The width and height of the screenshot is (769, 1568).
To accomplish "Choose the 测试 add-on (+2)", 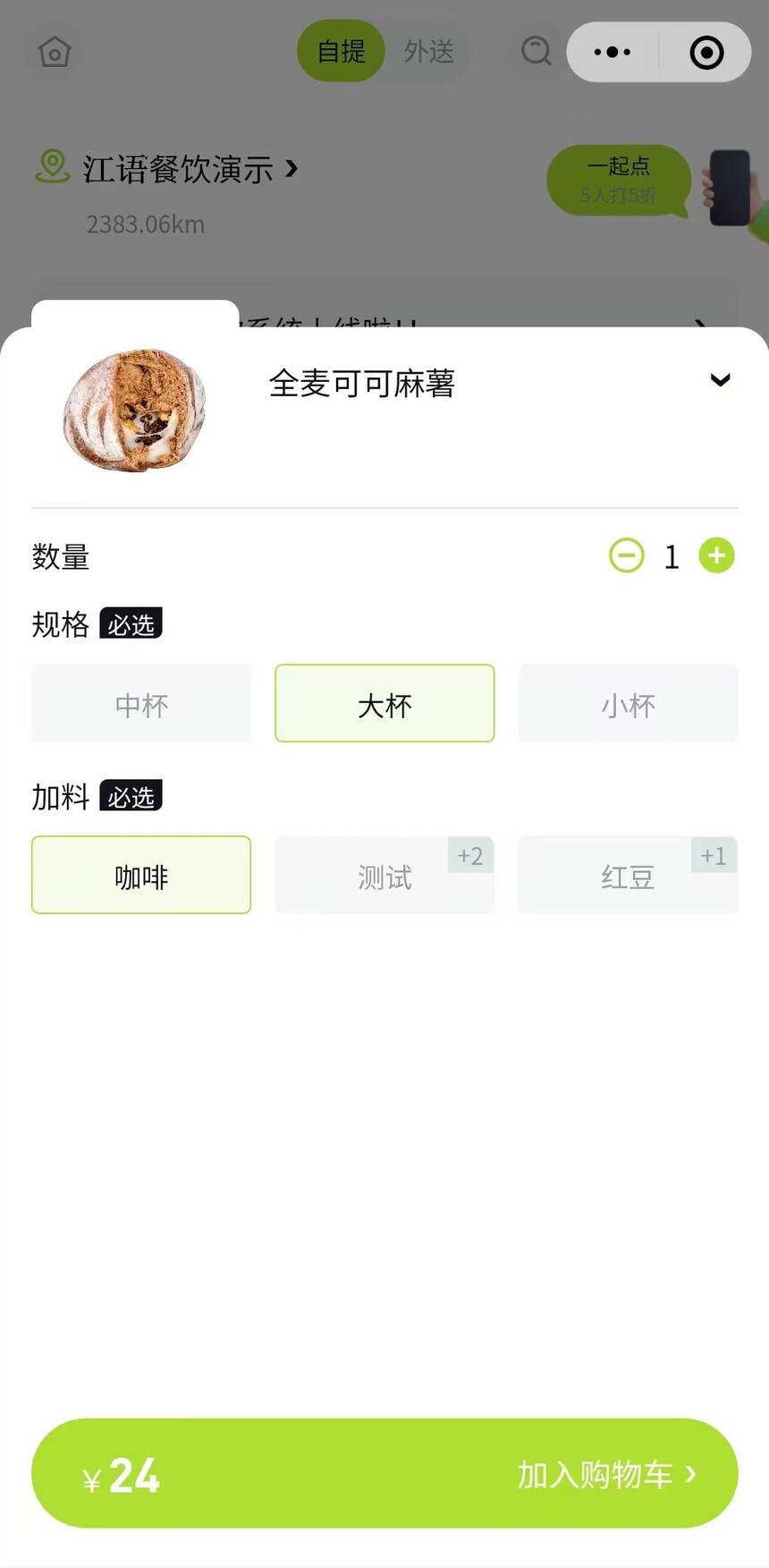I will (384, 876).
